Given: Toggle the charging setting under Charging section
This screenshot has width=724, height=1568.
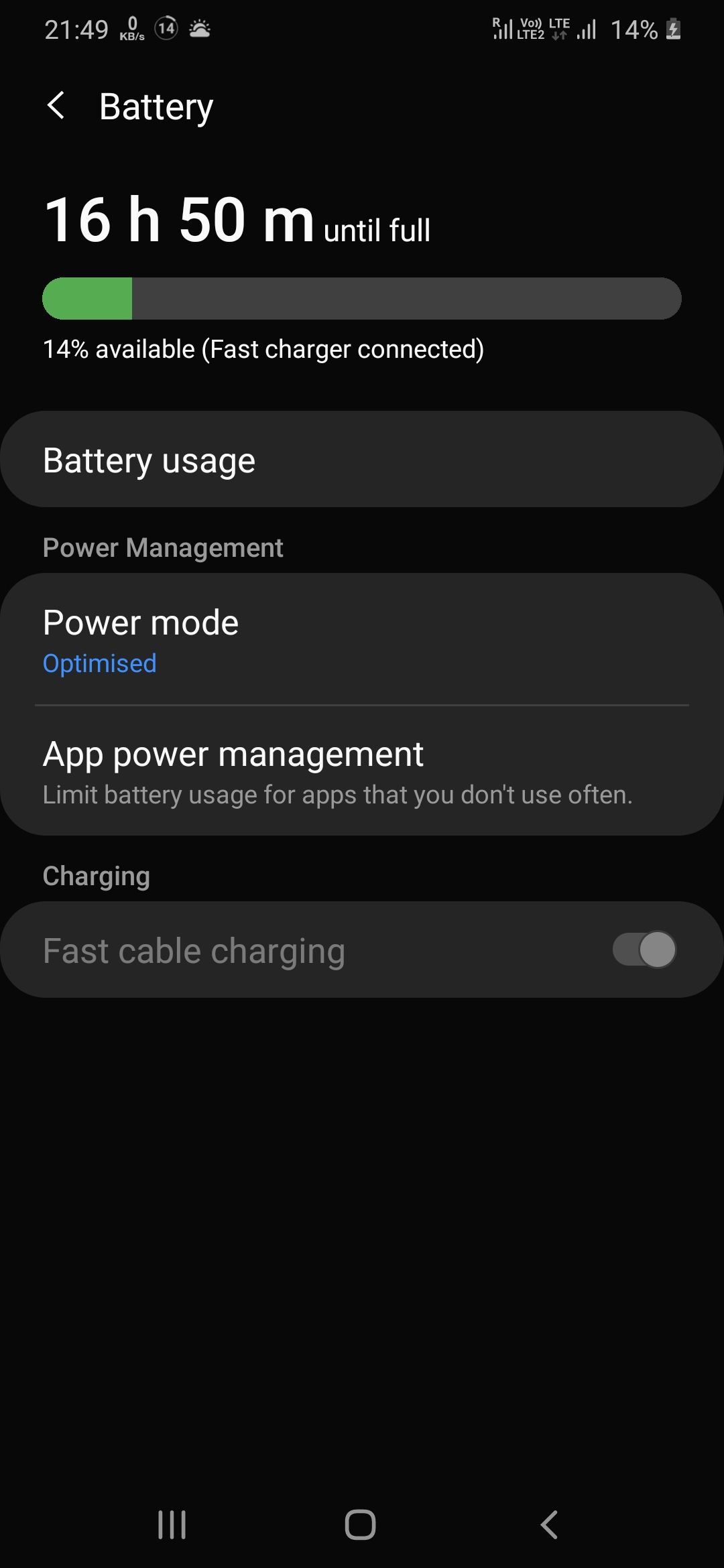Looking at the screenshot, I should click(x=644, y=949).
